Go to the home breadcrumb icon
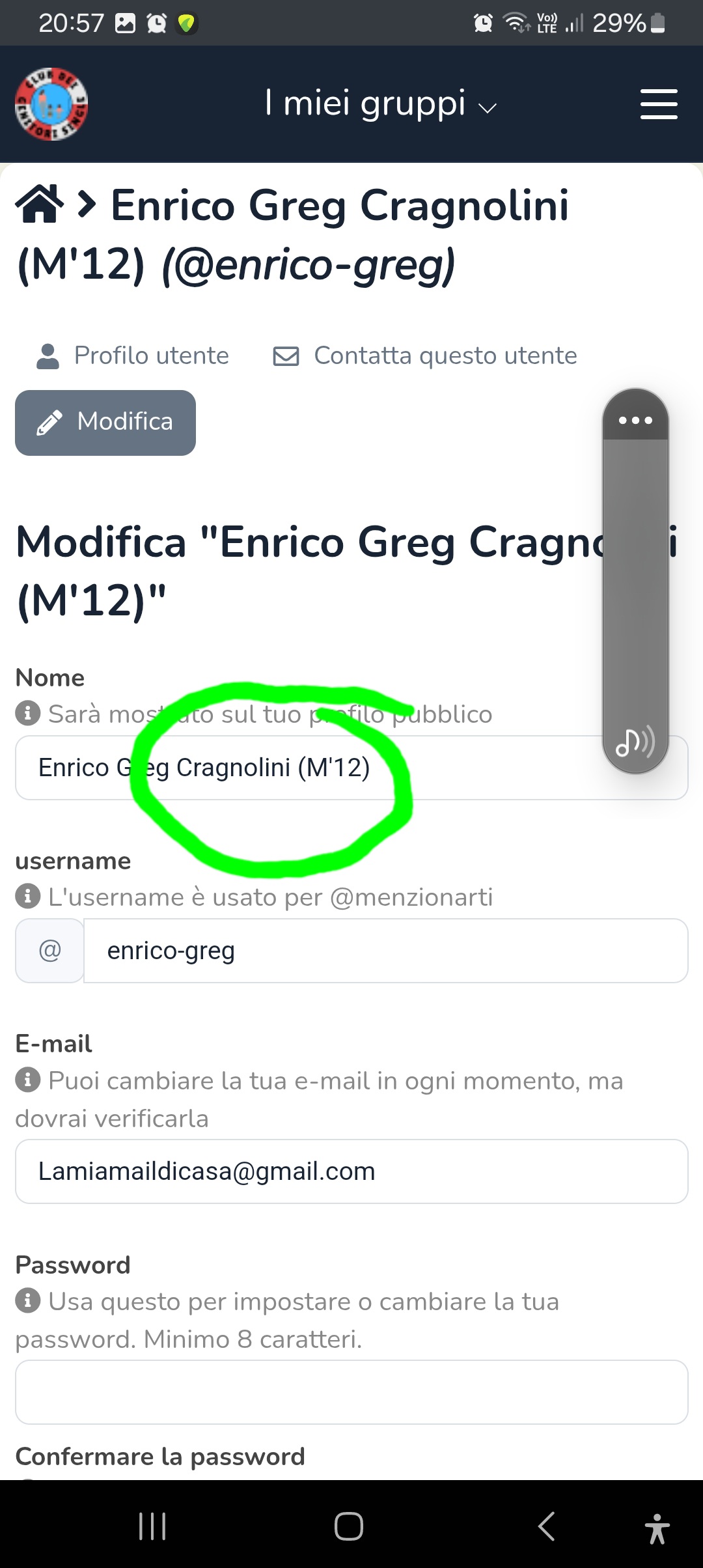The width and height of the screenshot is (703, 1568). [x=40, y=204]
